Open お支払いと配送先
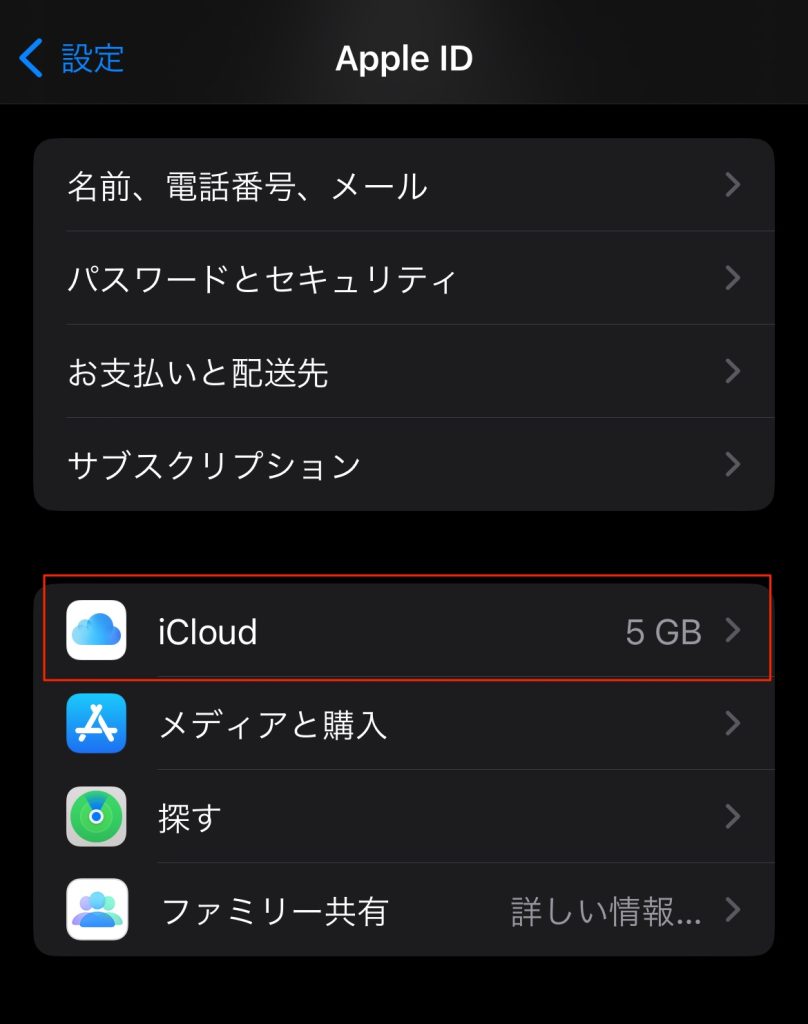This screenshot has height=1024, width=808. (403, 372)
